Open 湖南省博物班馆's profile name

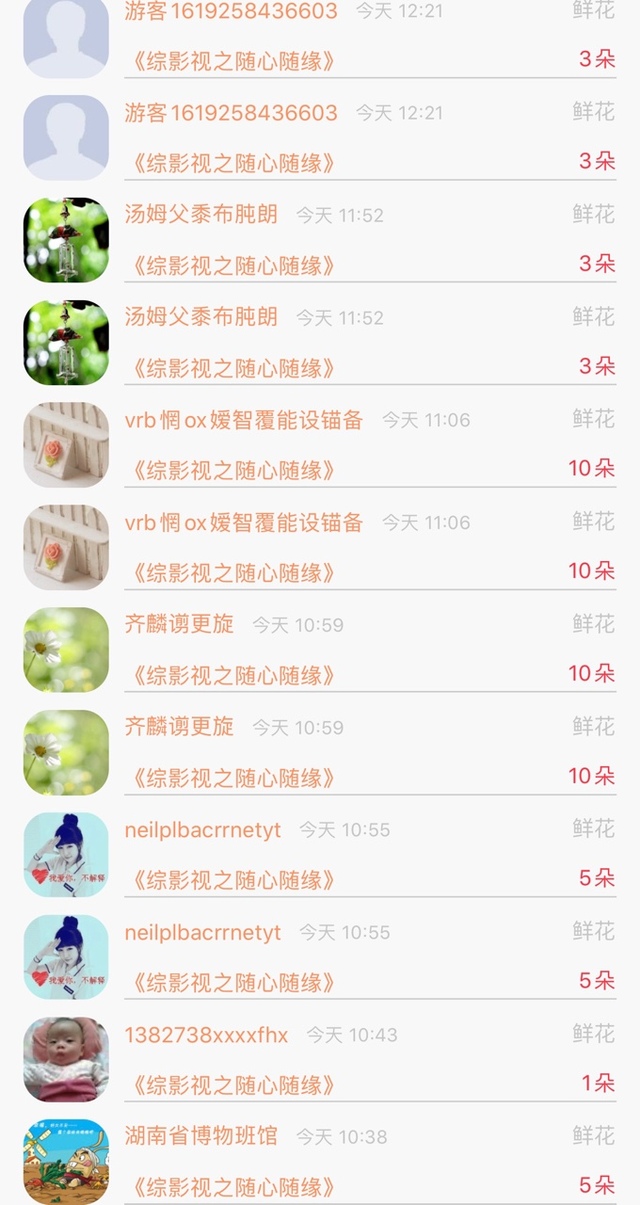tap(201, 1136)
